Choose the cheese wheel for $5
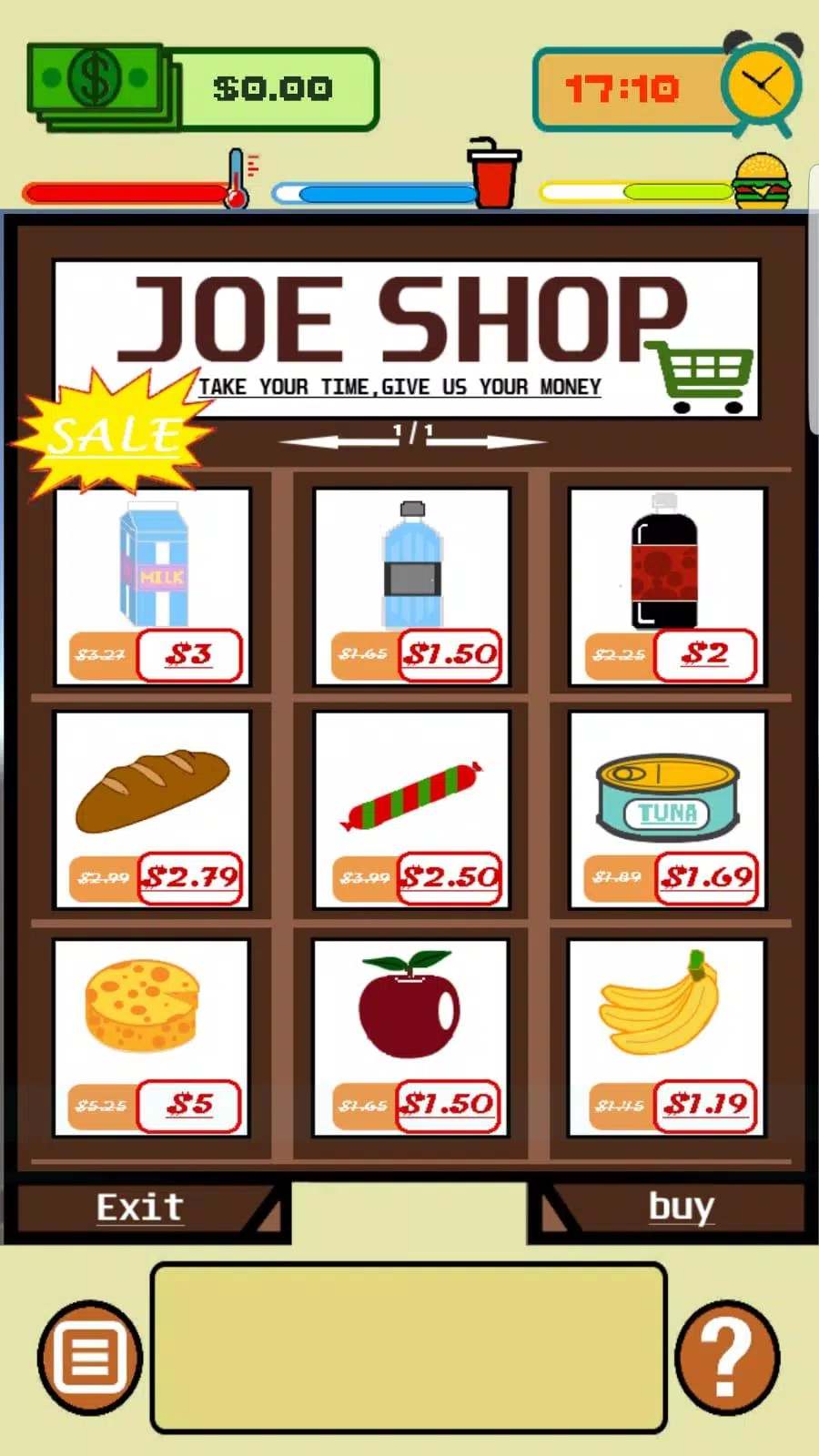Image resolution: width=819 pixels, height=1456 pixels. click(x=151, y=1036)
